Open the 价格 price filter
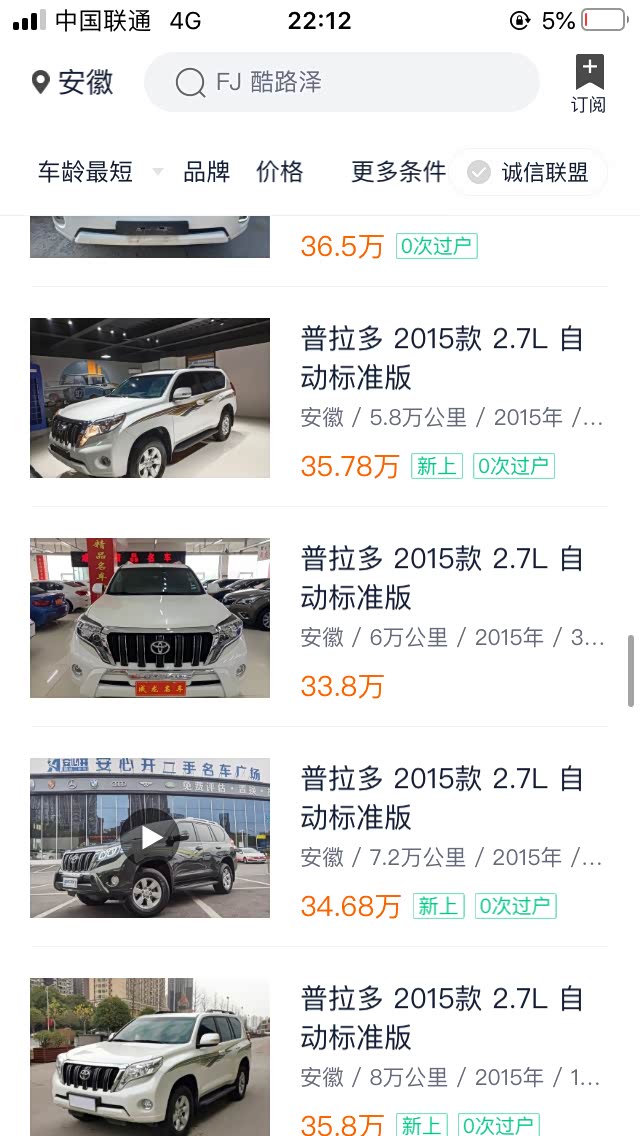The width and height of the screenshot is (640, 1136). pyautogui.click(x=279, y=172)
